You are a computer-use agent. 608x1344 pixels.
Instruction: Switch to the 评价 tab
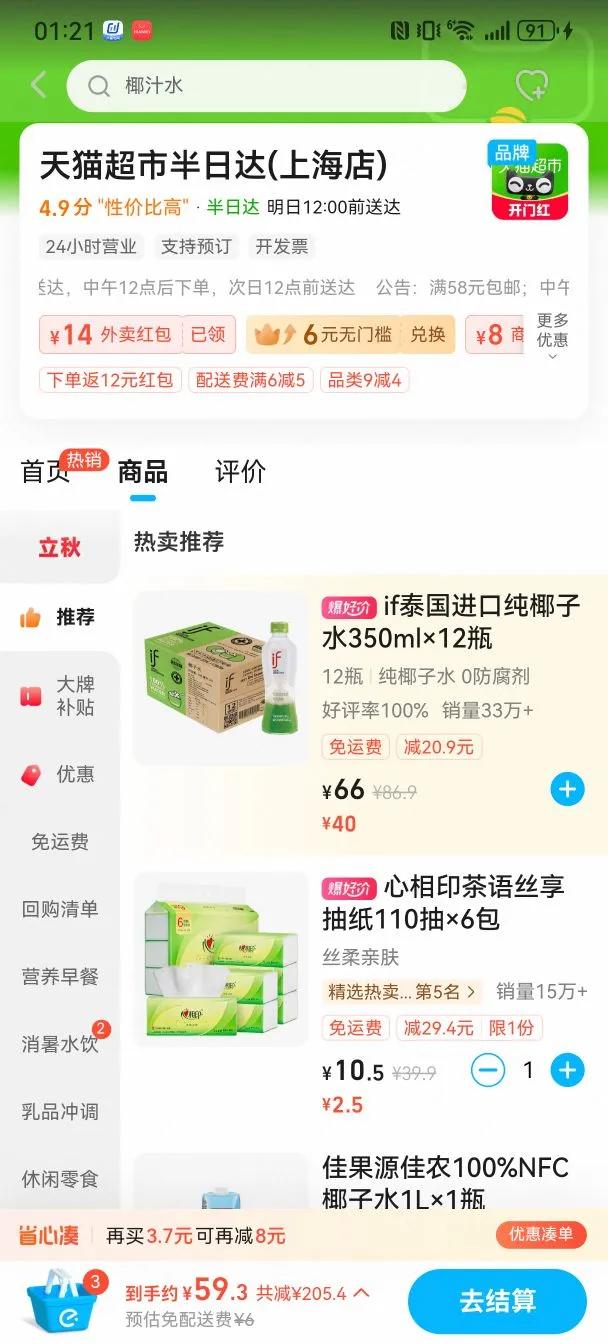(x=240, y=472)
